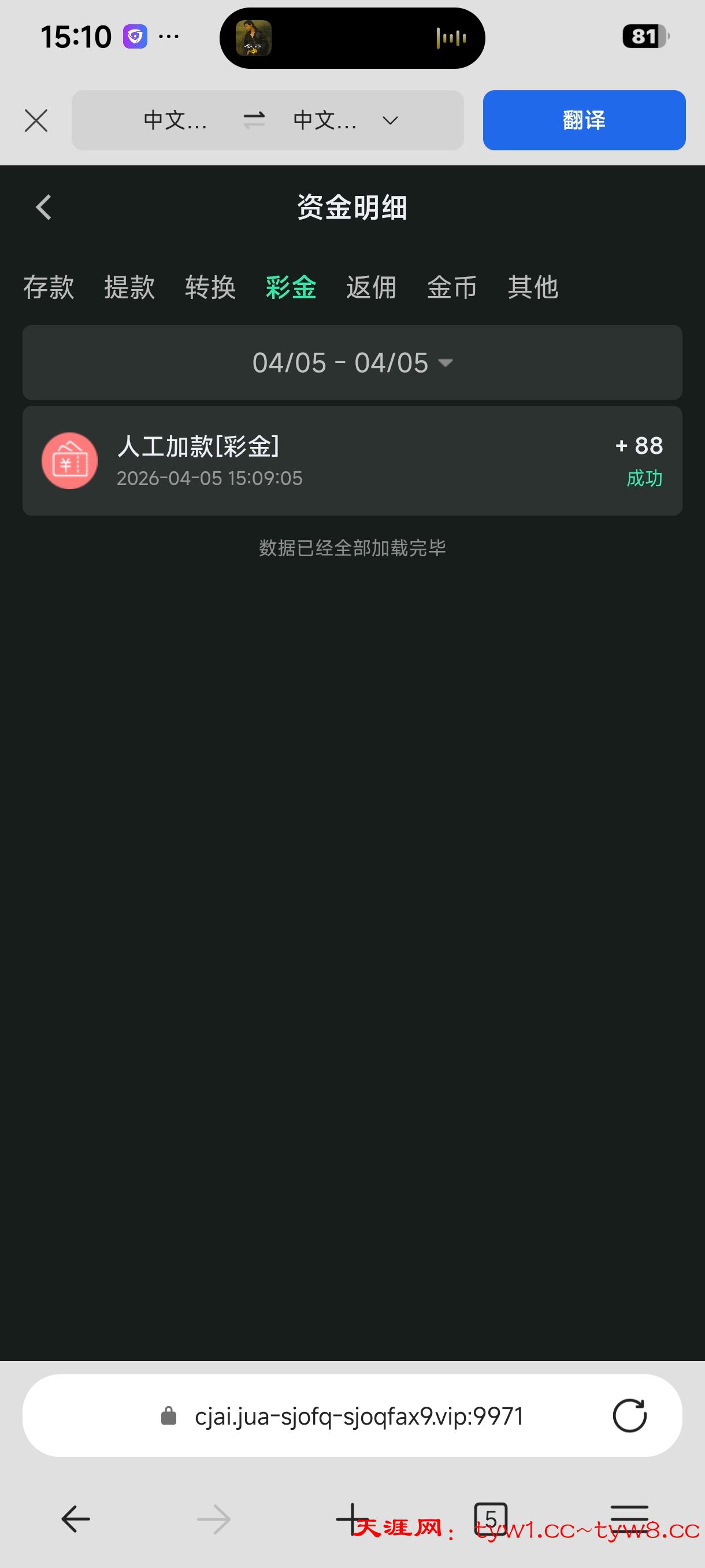Select the 彩金 tab
The height and width of the screenshot is (1568, 705).
pyautogui.click(x=291, y=287)
